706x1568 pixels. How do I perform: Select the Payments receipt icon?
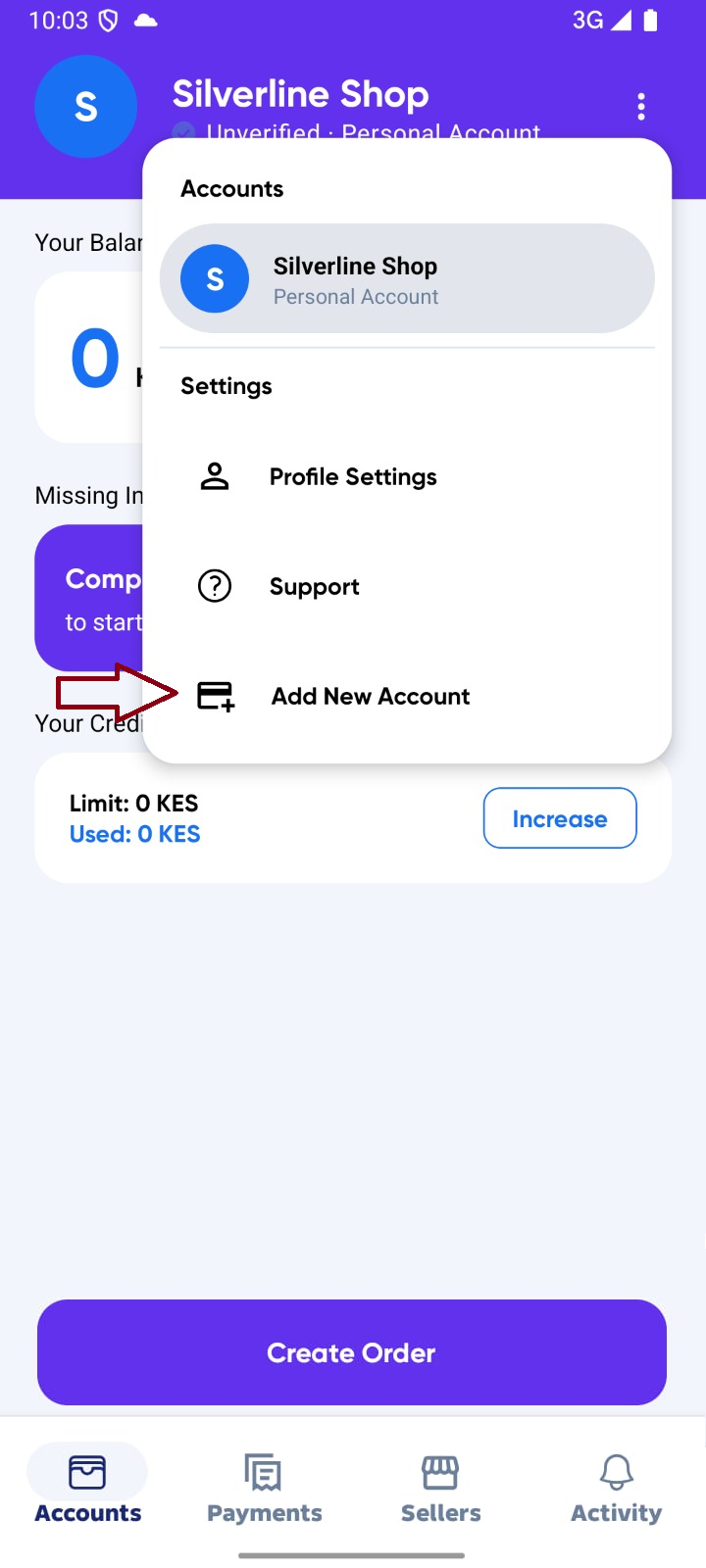pyautogui.click(x=263, y=1471)
